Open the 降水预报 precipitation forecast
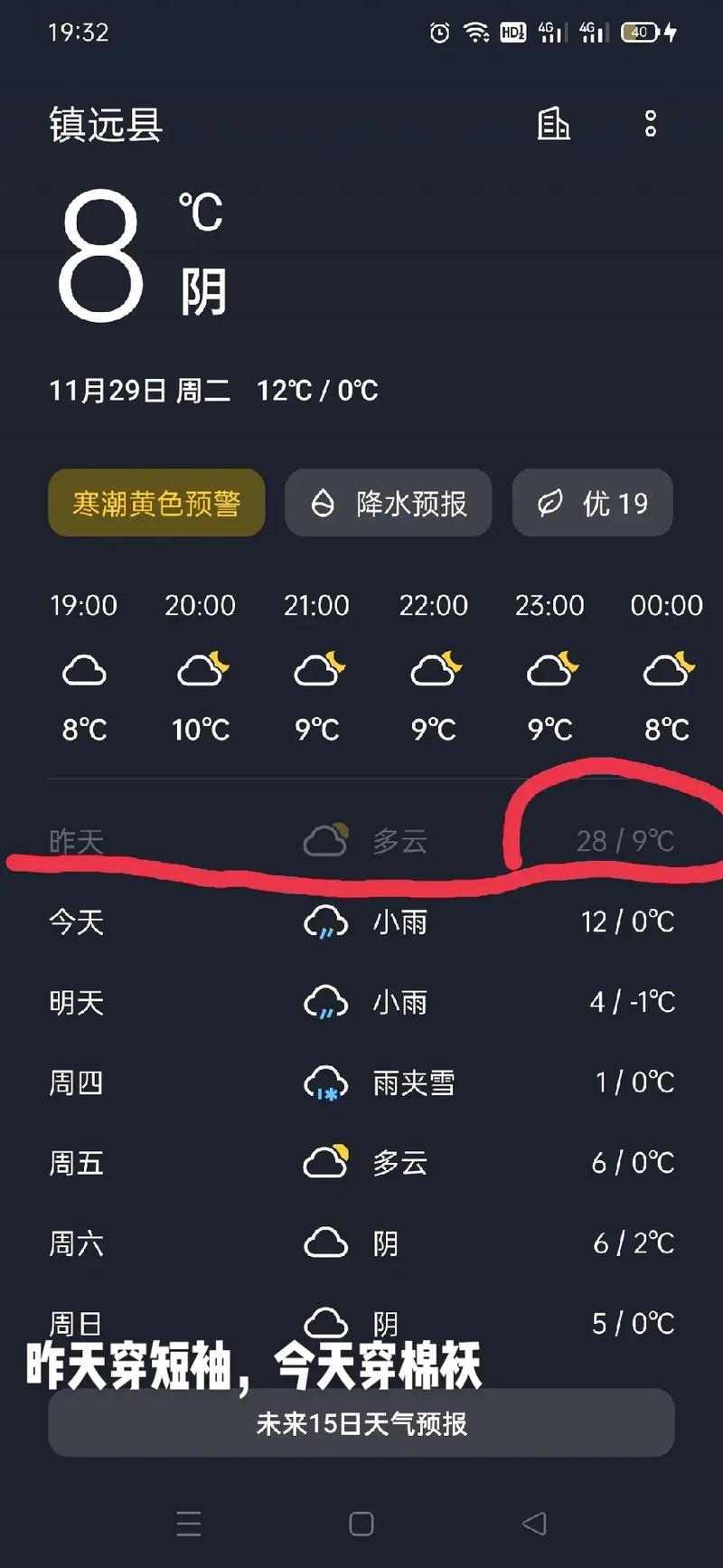The image size is (723, 1568). tap(388, 504)
